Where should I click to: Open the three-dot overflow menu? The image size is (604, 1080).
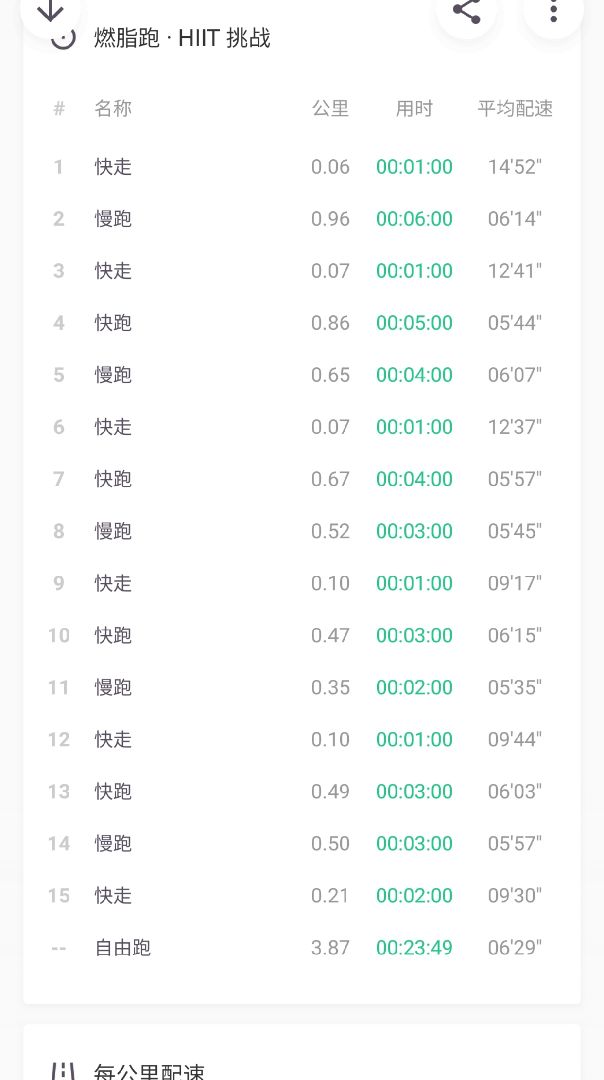tap(553, 10)
